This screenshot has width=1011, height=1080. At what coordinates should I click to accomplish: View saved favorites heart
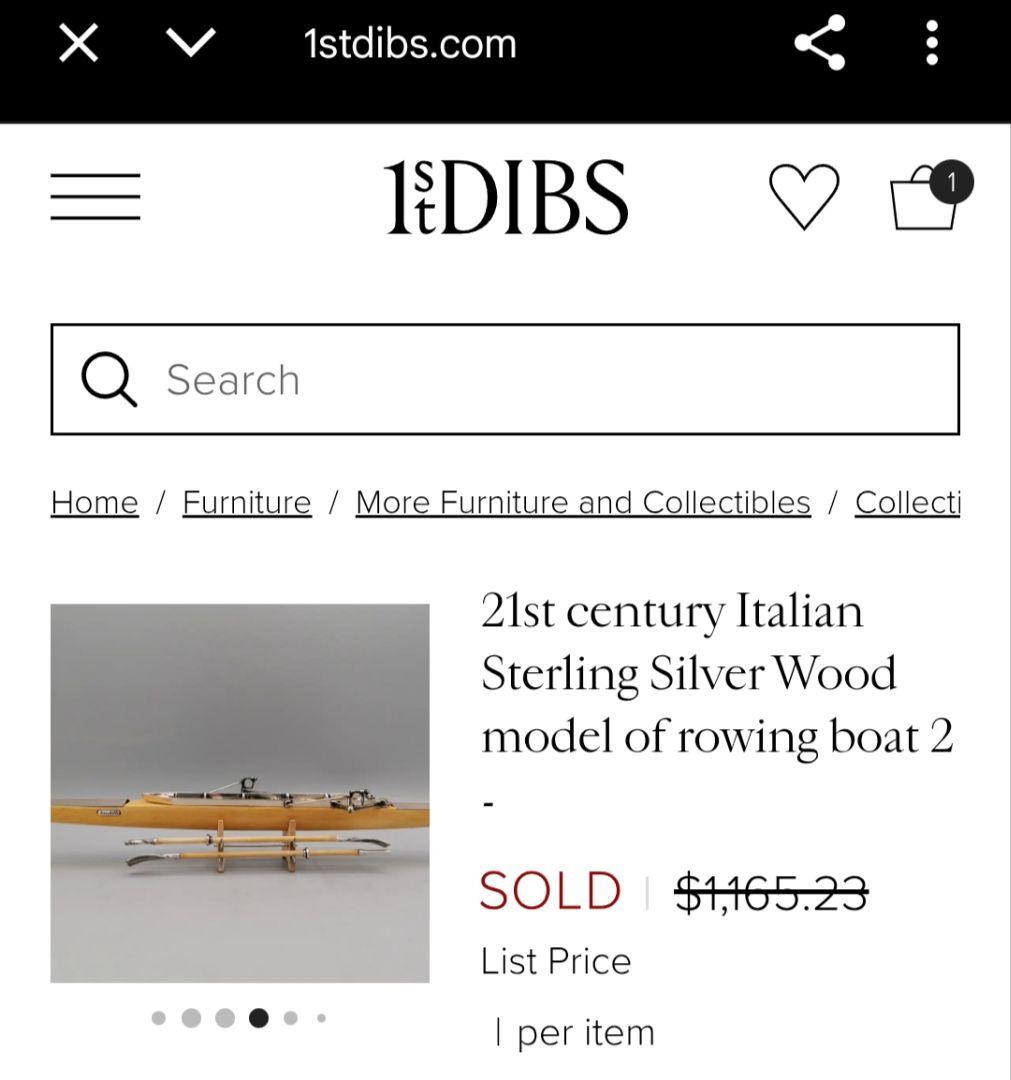[x=804, y=196]
